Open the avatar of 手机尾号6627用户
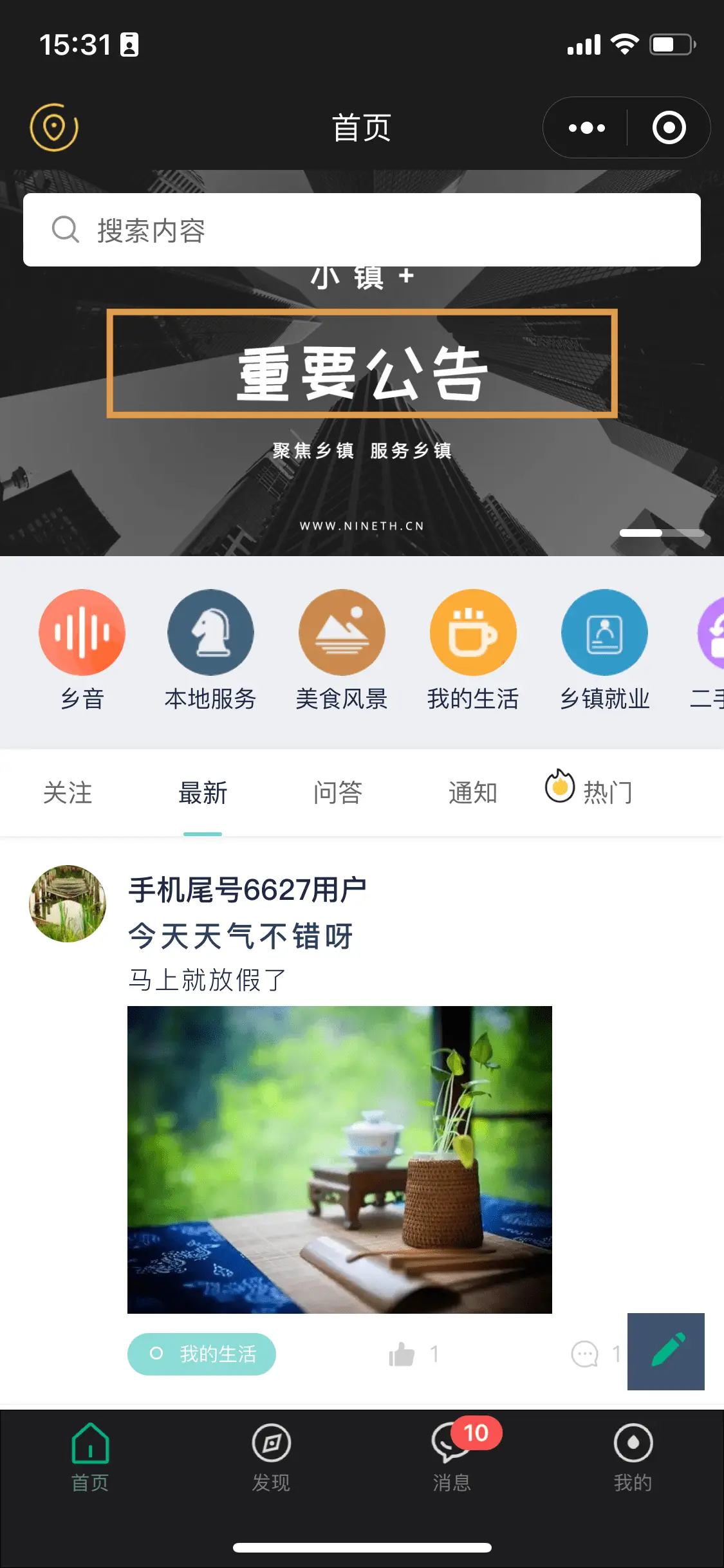Image resolution: width=724 pixels, height=1568 pixels. click(68, 903)
